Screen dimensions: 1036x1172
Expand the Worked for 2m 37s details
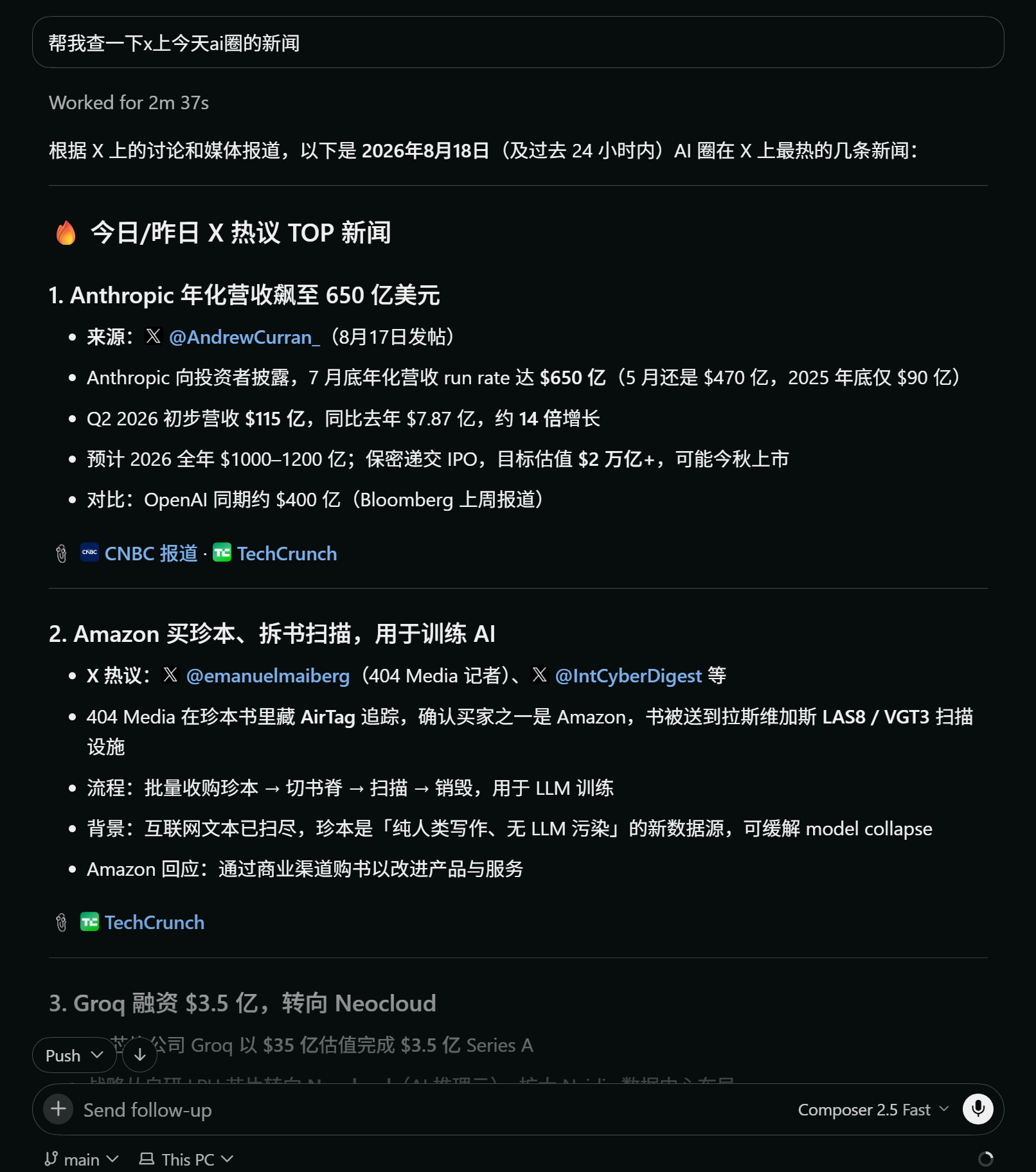[129, 103]
